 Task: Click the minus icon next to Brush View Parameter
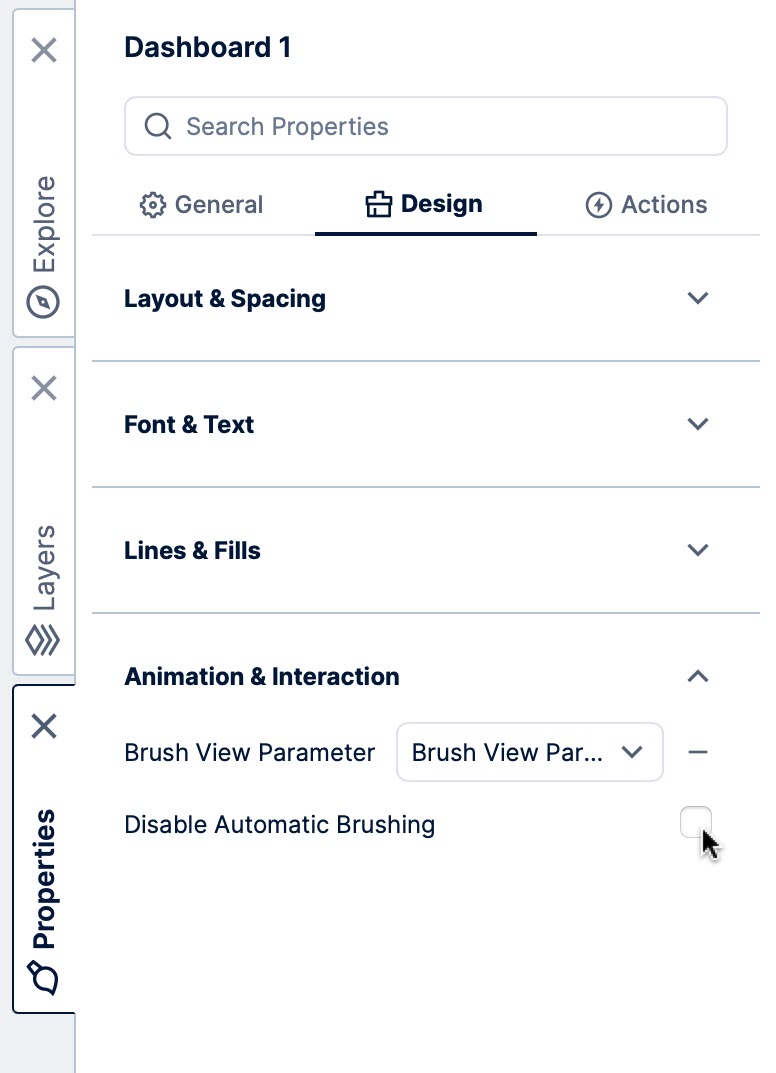pos(698,752)
